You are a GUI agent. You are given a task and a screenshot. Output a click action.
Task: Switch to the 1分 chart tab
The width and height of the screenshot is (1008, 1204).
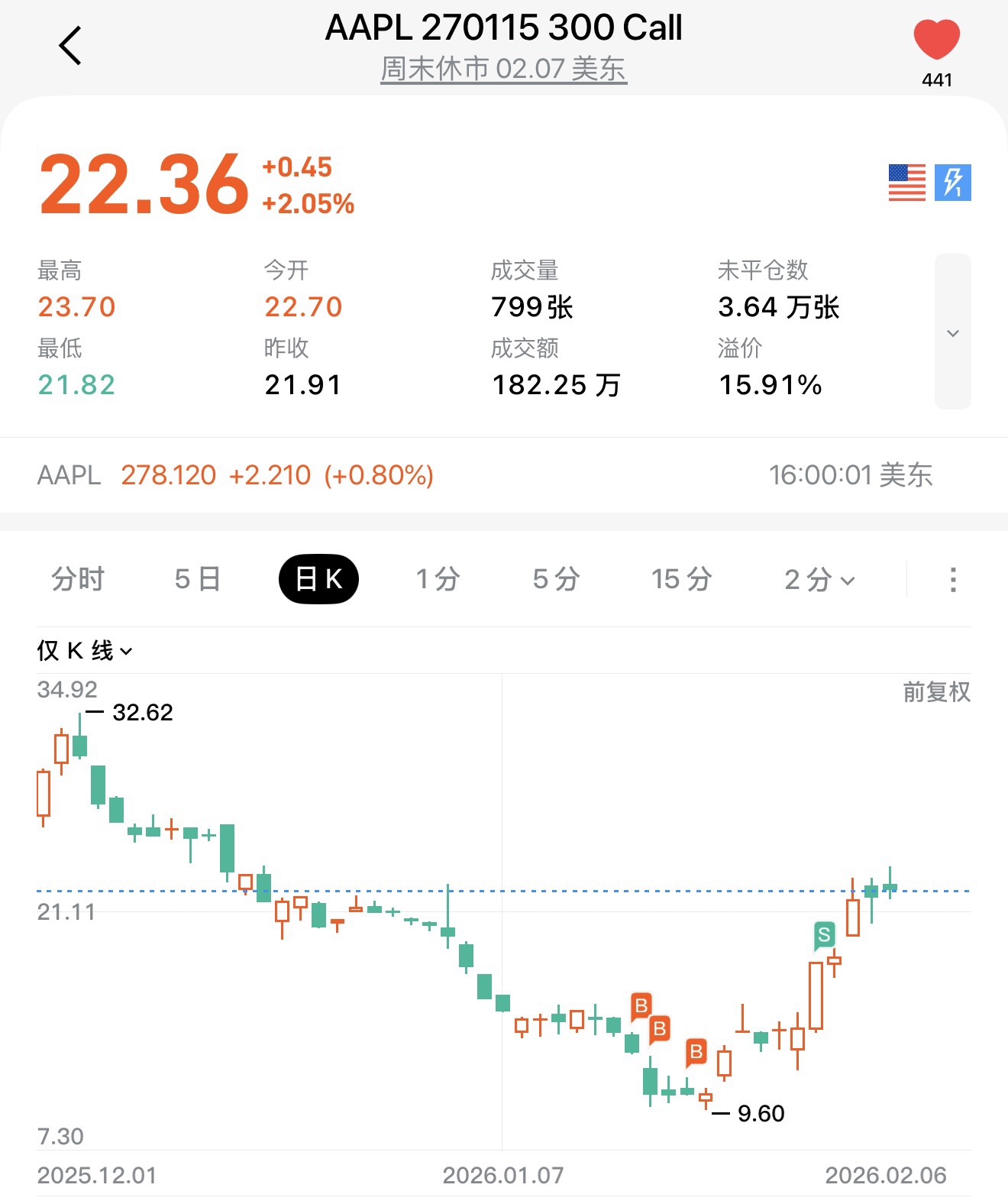[x=438, y=579]
